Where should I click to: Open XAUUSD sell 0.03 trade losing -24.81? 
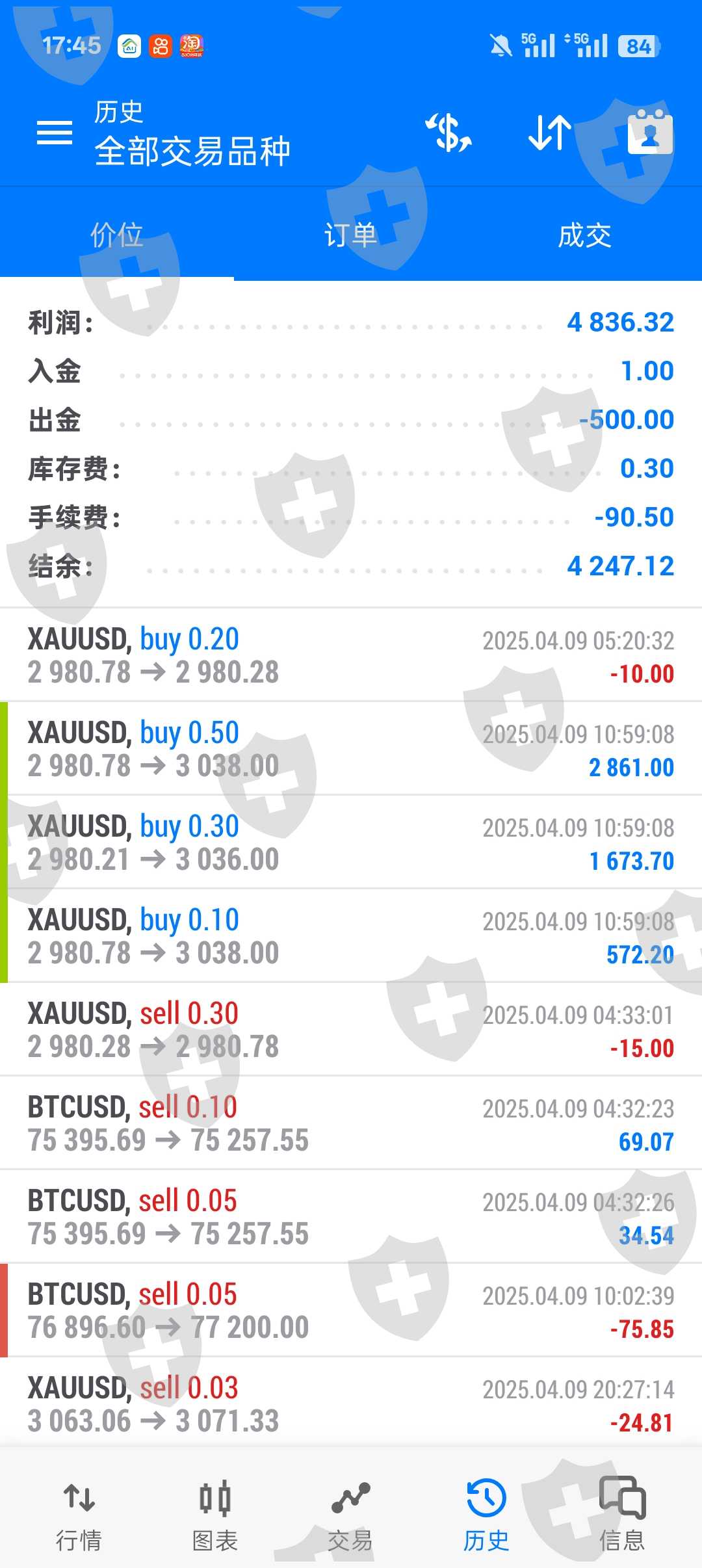tap(351, 1404)
